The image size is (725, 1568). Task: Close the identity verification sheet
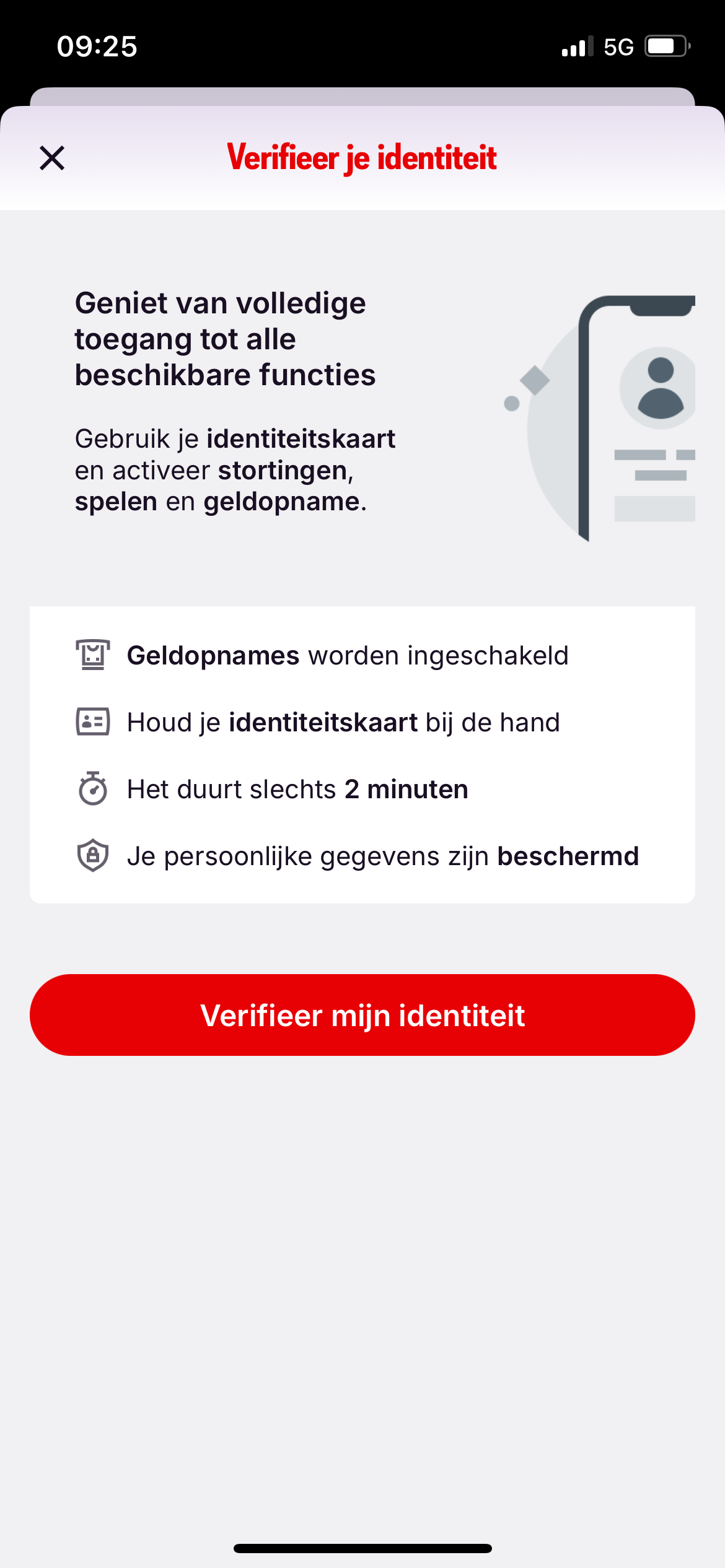tap(52, 158)
